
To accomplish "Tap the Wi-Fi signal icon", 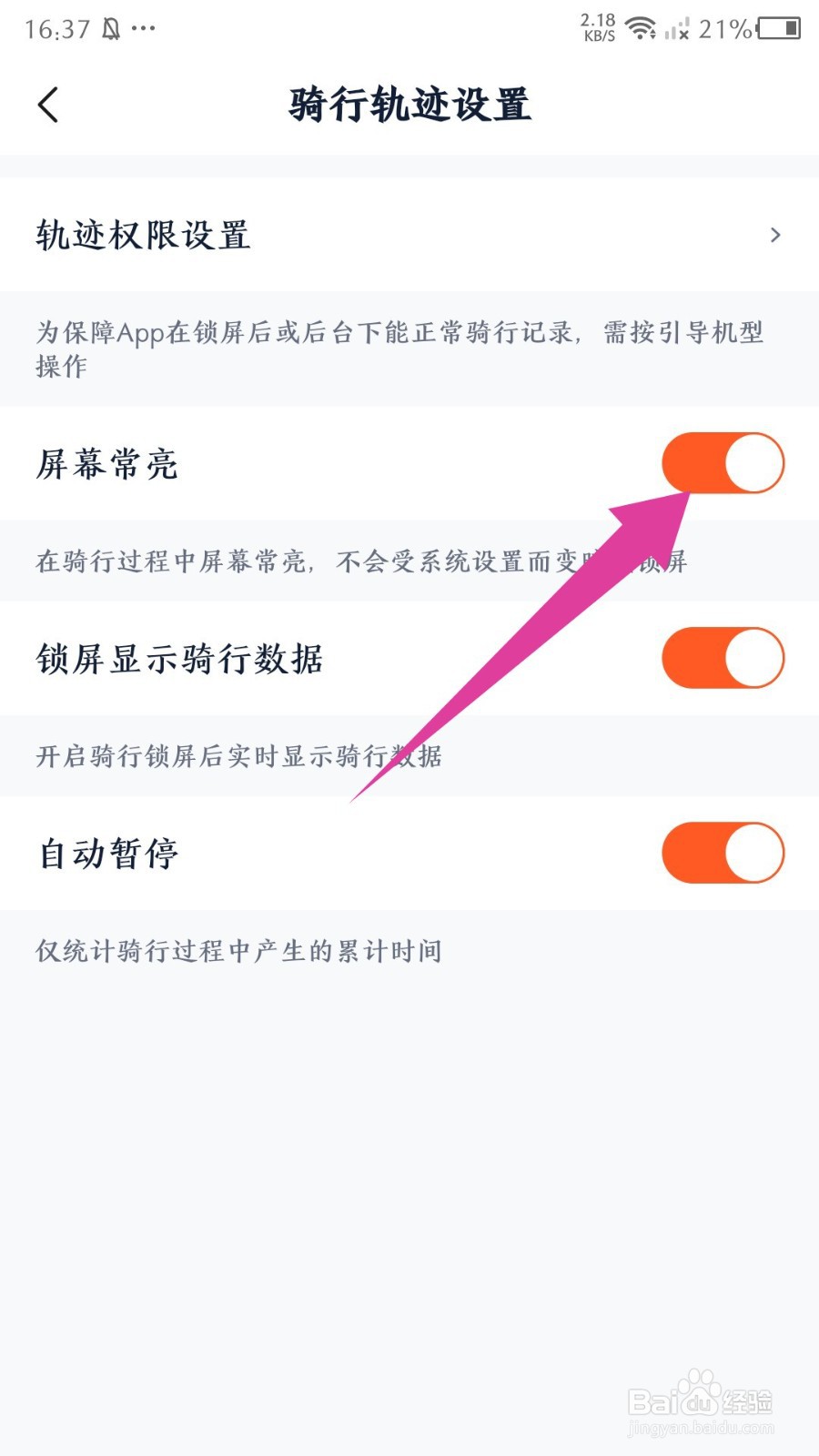I will click(642, 27).
